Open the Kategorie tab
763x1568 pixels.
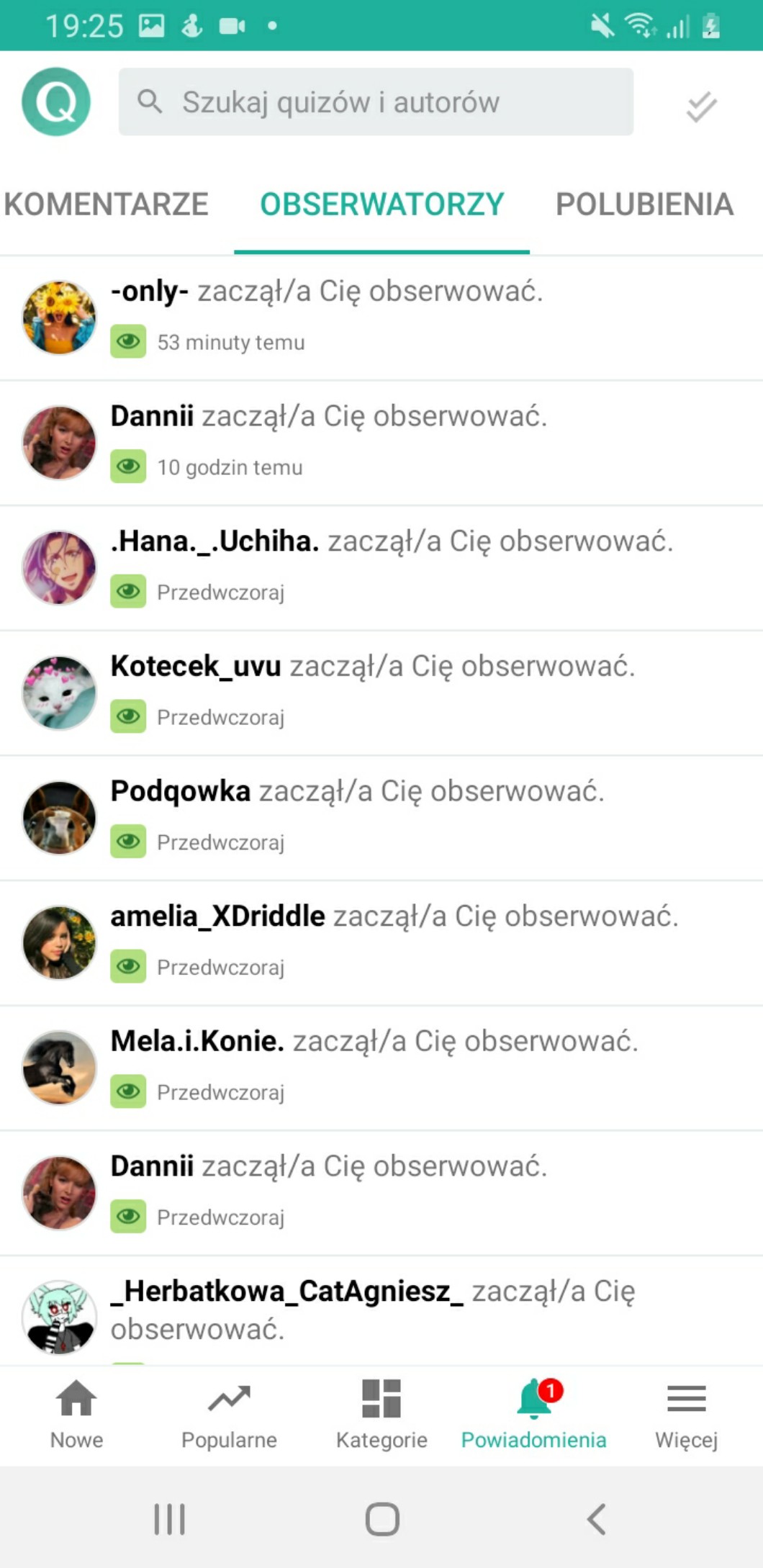point(381,1415)
